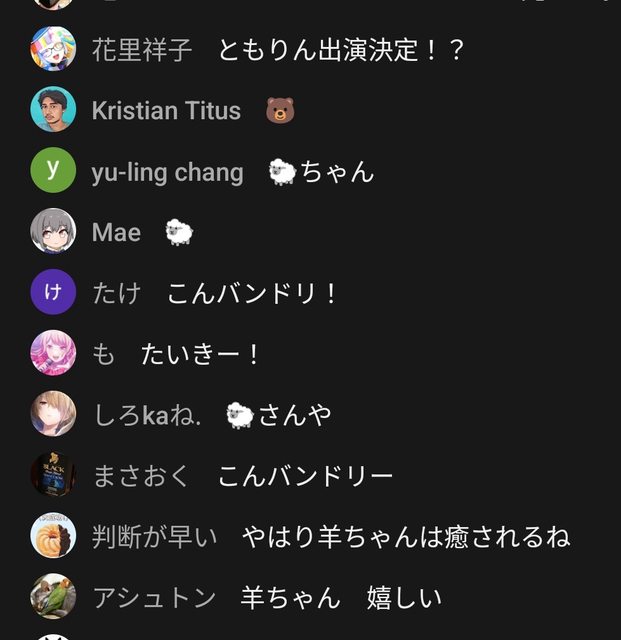Open the chat message from 花里祥子
The height and width of the screenshot is (640, 621).
coord(342,50)
